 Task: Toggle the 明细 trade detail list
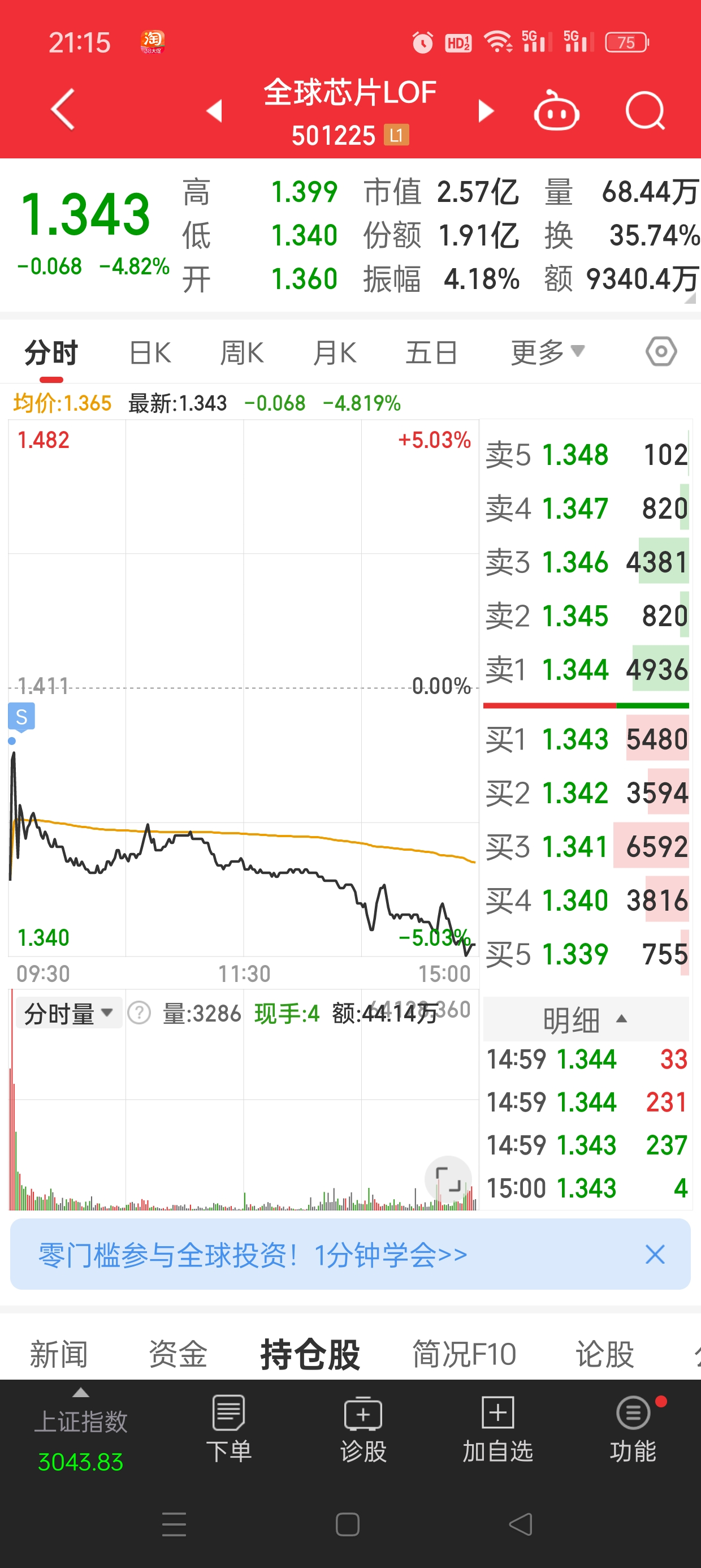584,1019
